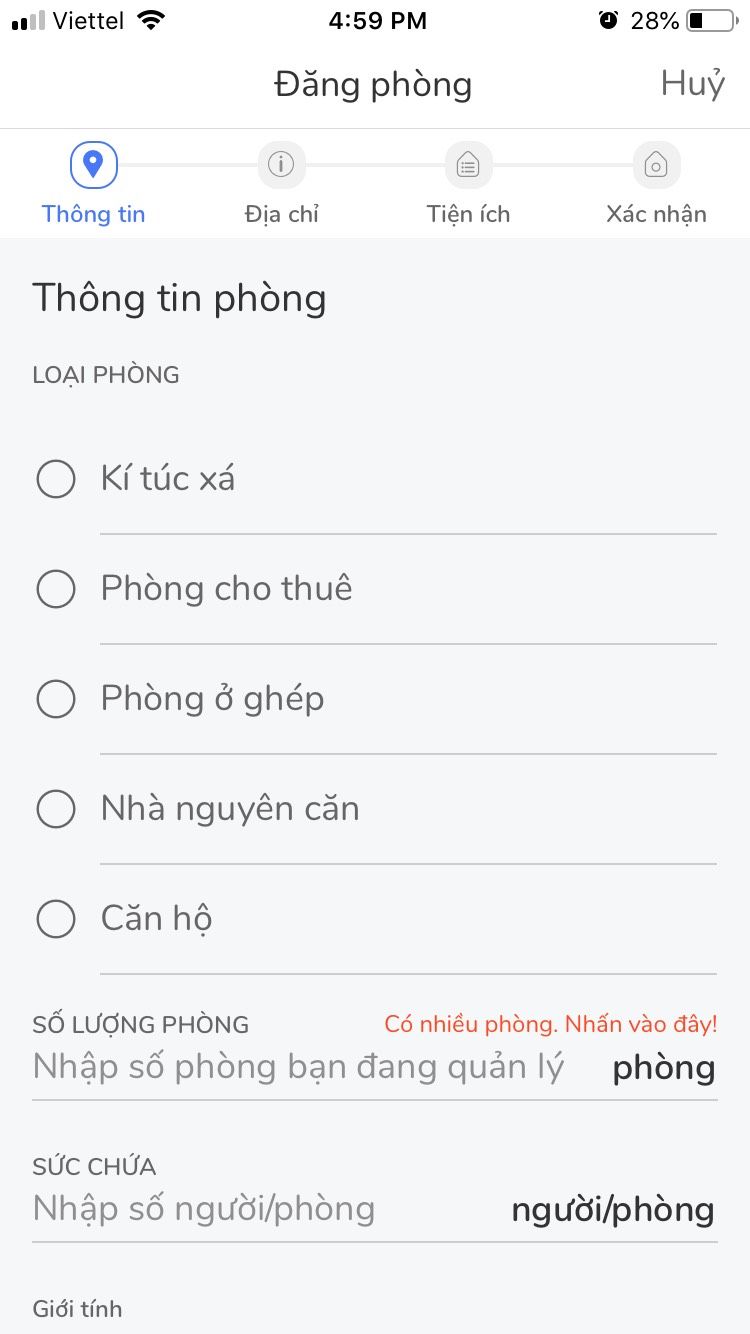Tap Huỷ to cancel room posting
Screen dimensions: 750x1334
pyautogui.click(x=691, y=84)
